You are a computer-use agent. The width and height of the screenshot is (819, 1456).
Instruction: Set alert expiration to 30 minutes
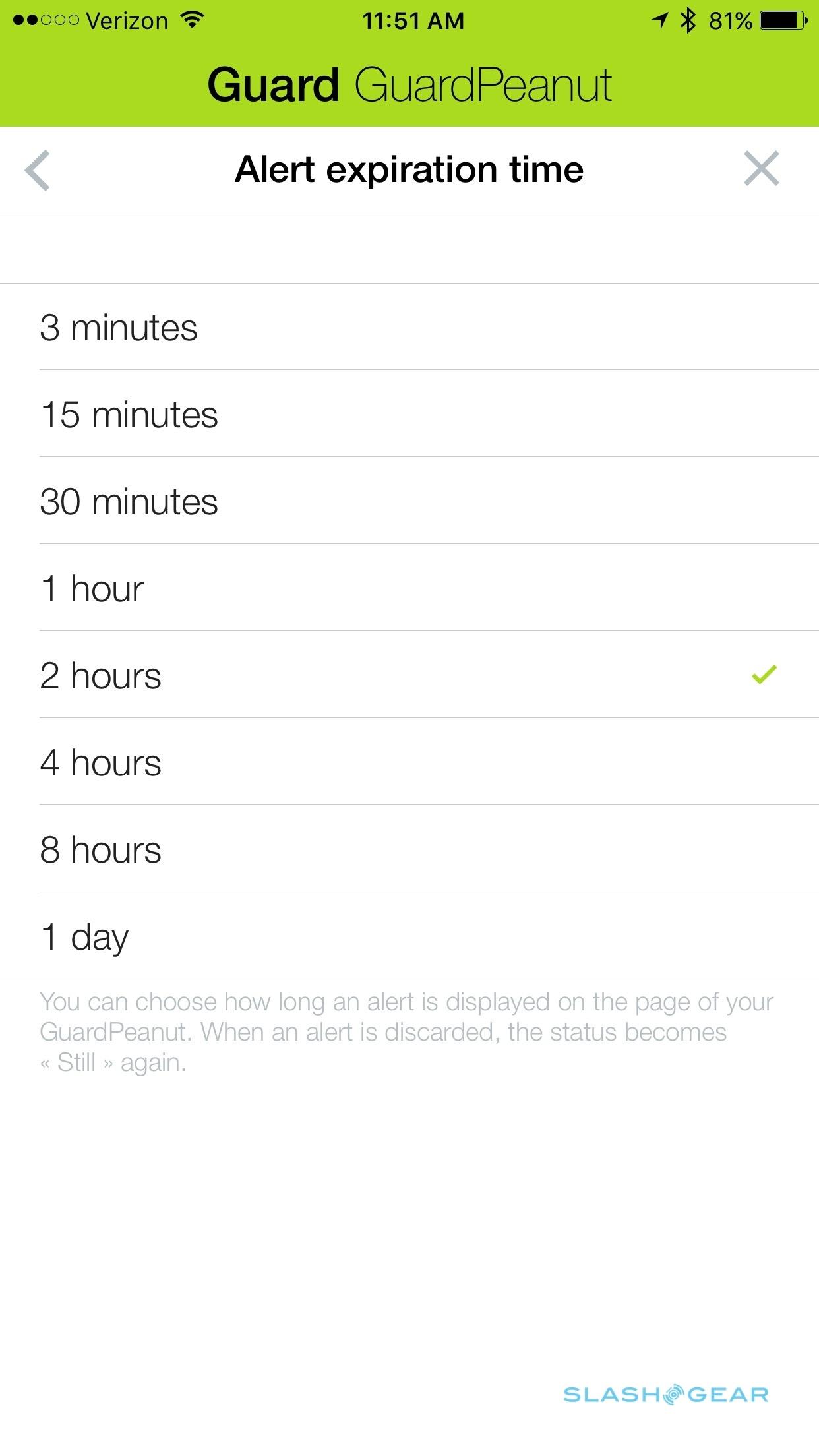click(409, 502)
